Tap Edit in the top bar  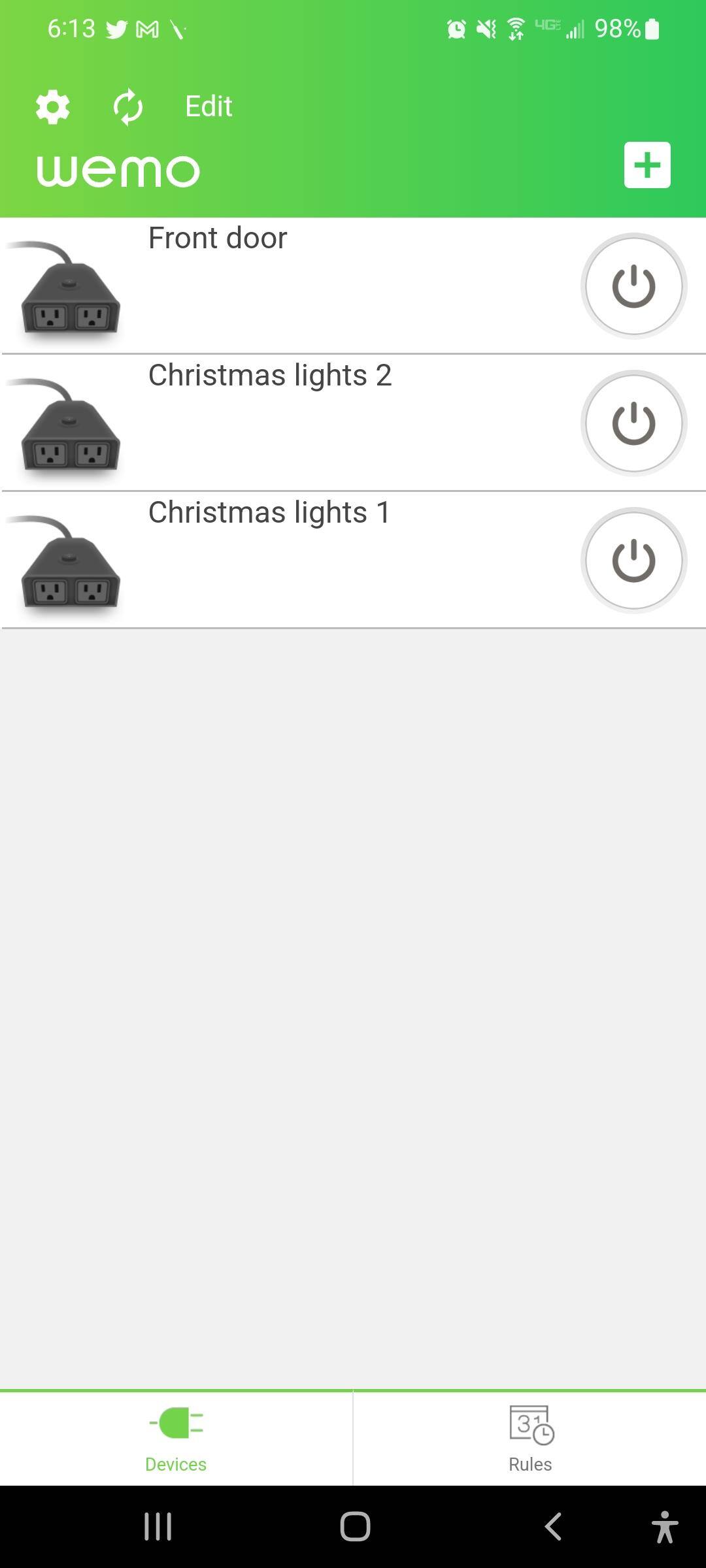tap(209, 106)
